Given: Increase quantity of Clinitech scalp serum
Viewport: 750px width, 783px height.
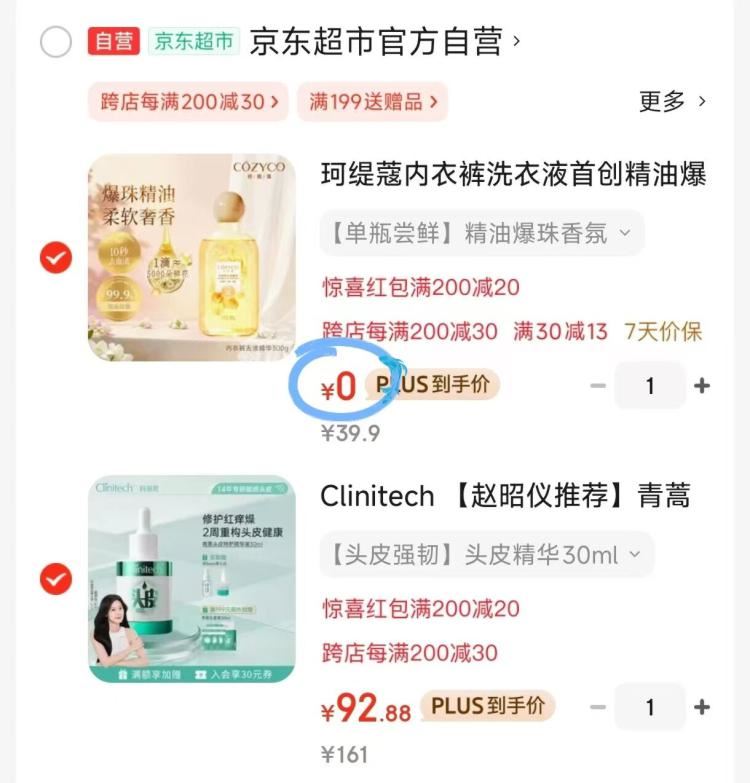Looking at the screenshot, I should [702, 707].
